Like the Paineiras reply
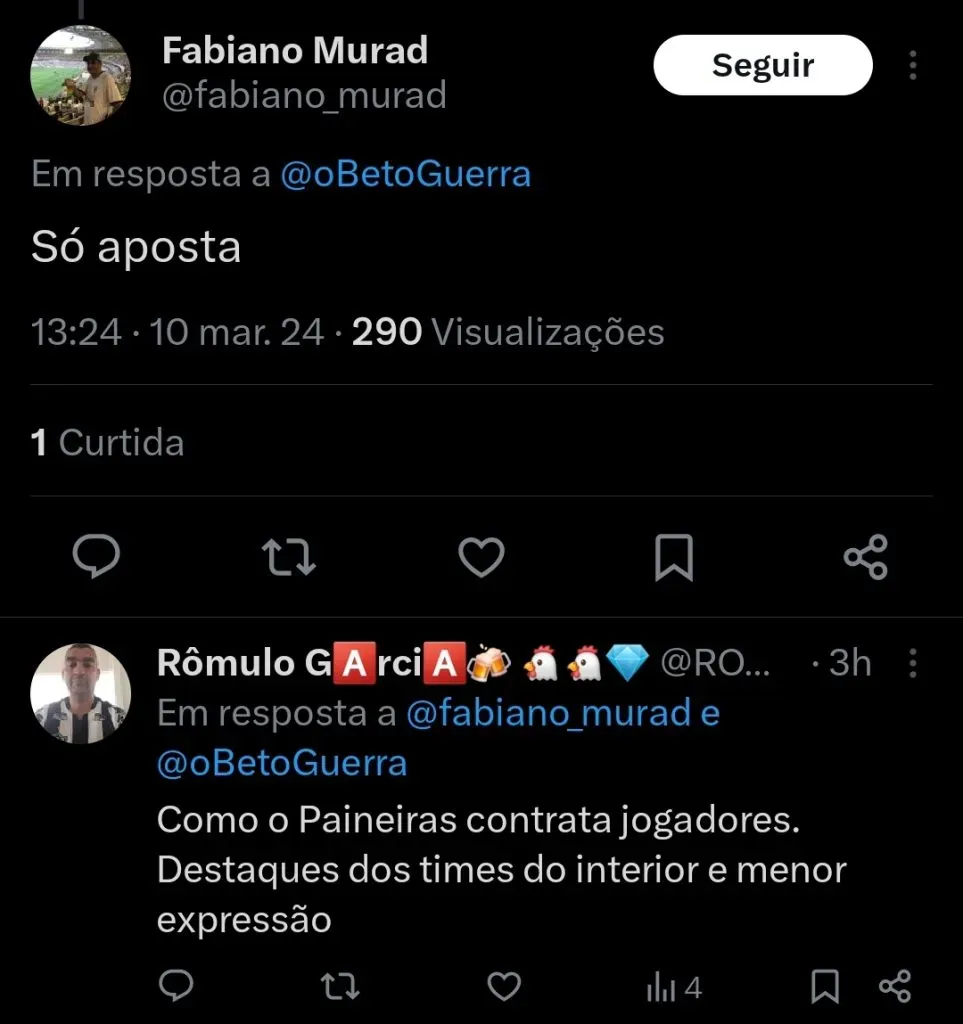Viewport: 963px width, 1024px height. tap(504, 986)
